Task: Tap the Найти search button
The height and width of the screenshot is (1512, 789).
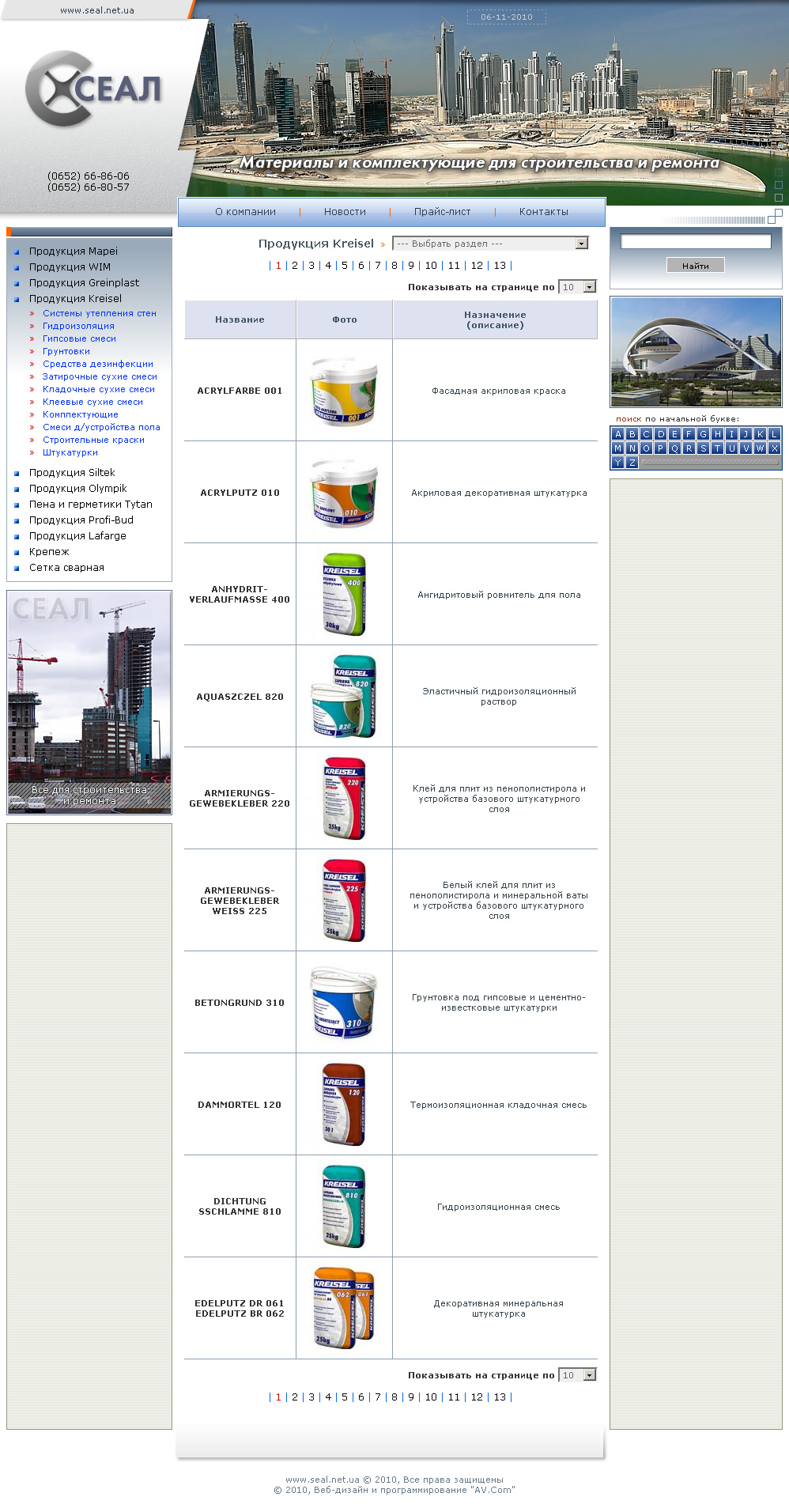Action: (x=696, y=266)
